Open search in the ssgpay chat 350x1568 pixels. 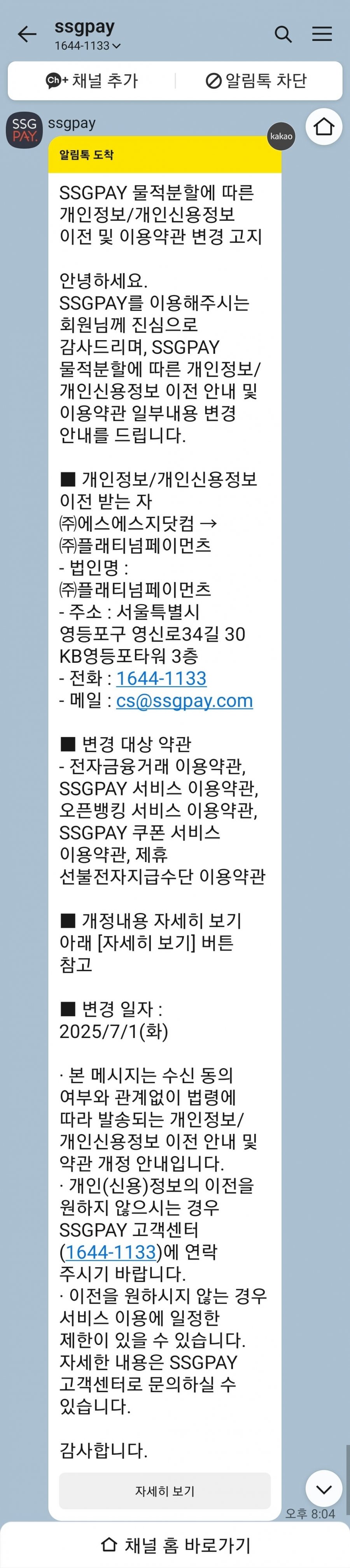[x=283, y=34]
